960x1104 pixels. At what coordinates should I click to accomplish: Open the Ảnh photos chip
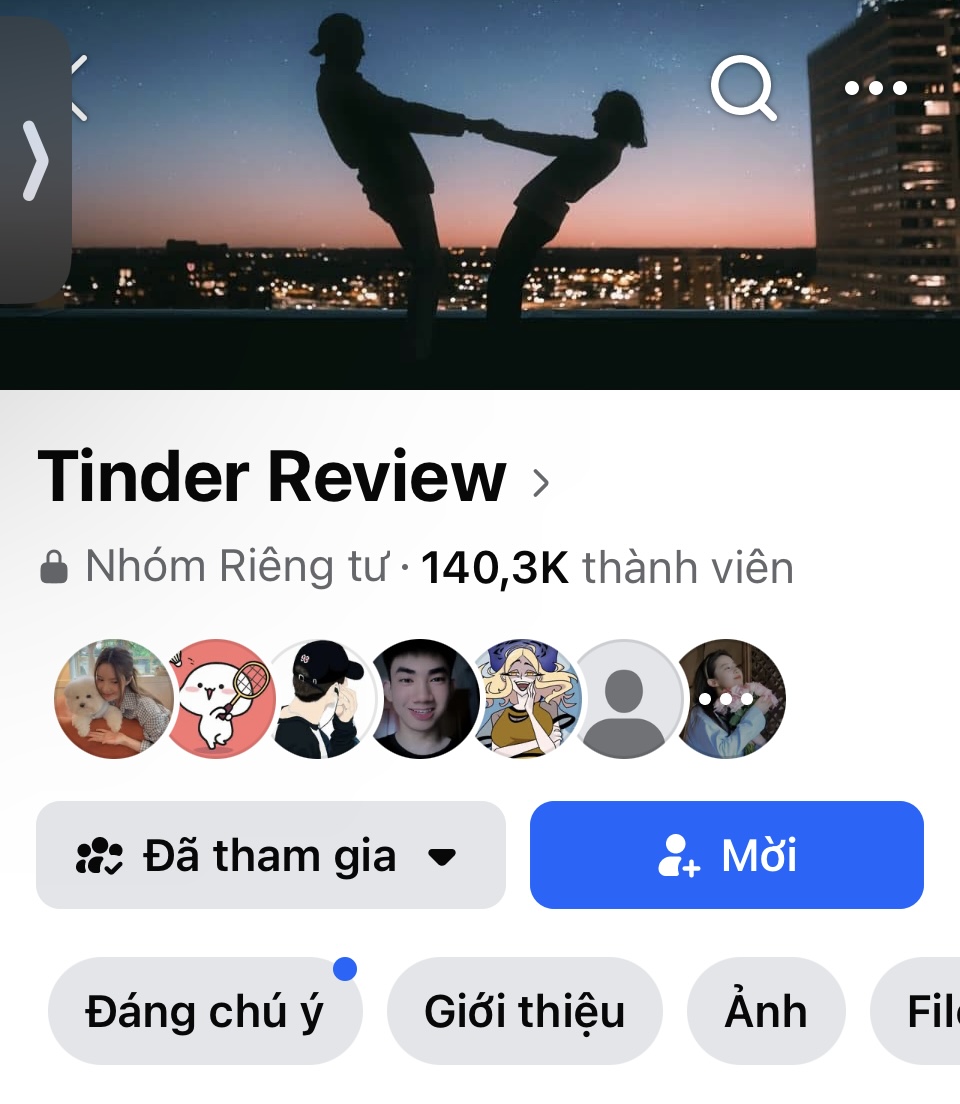tap(766, 1011)
